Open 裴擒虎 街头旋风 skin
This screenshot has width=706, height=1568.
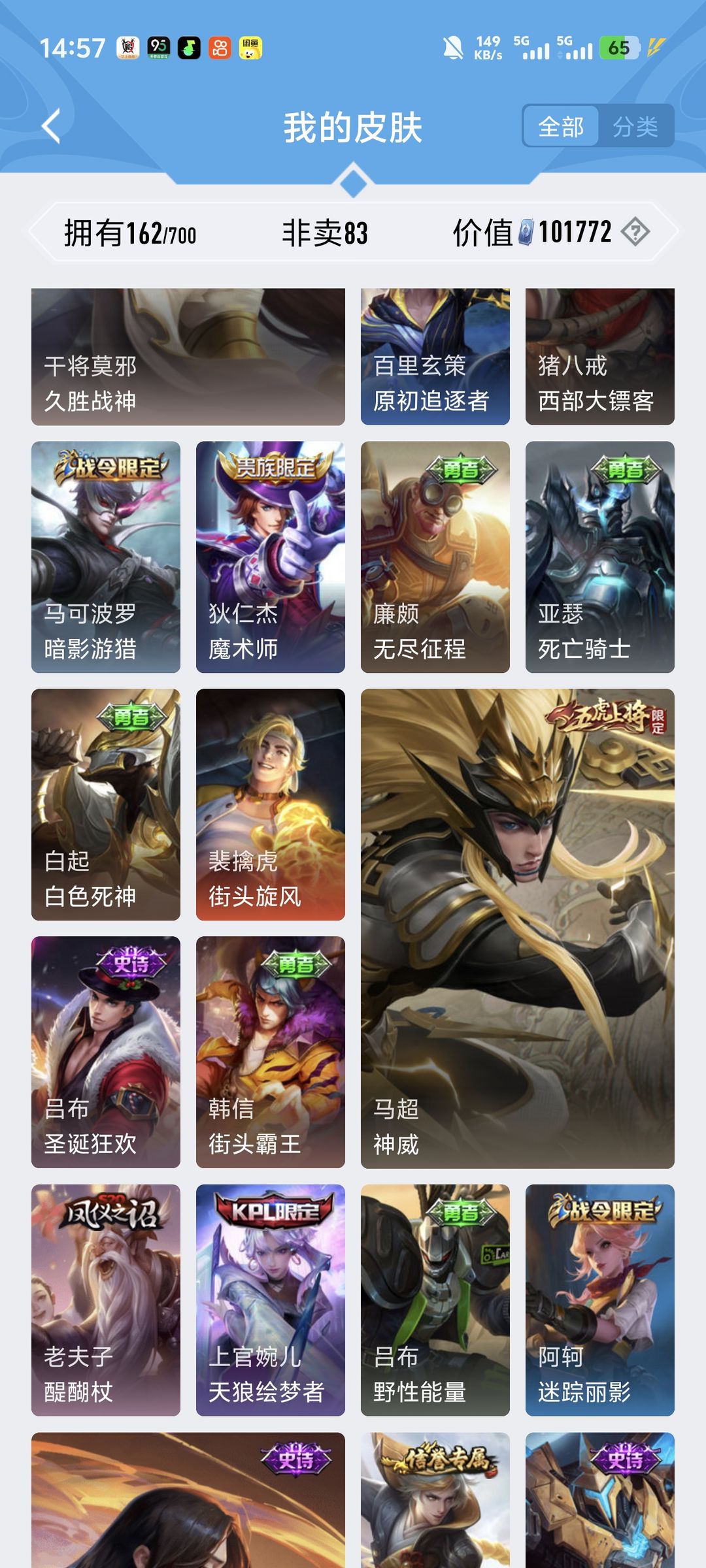[271, 805]
